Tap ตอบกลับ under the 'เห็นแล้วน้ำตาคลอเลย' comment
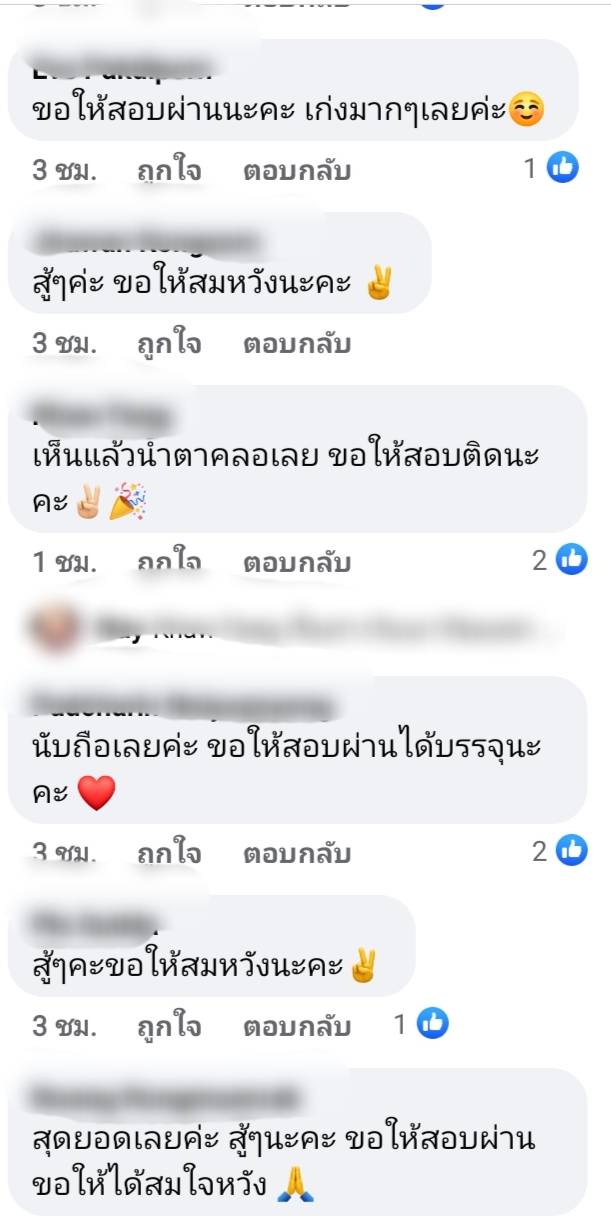The height and width of the screenshot is (1217, 611). pyautogui.click(x=297, y=562)
